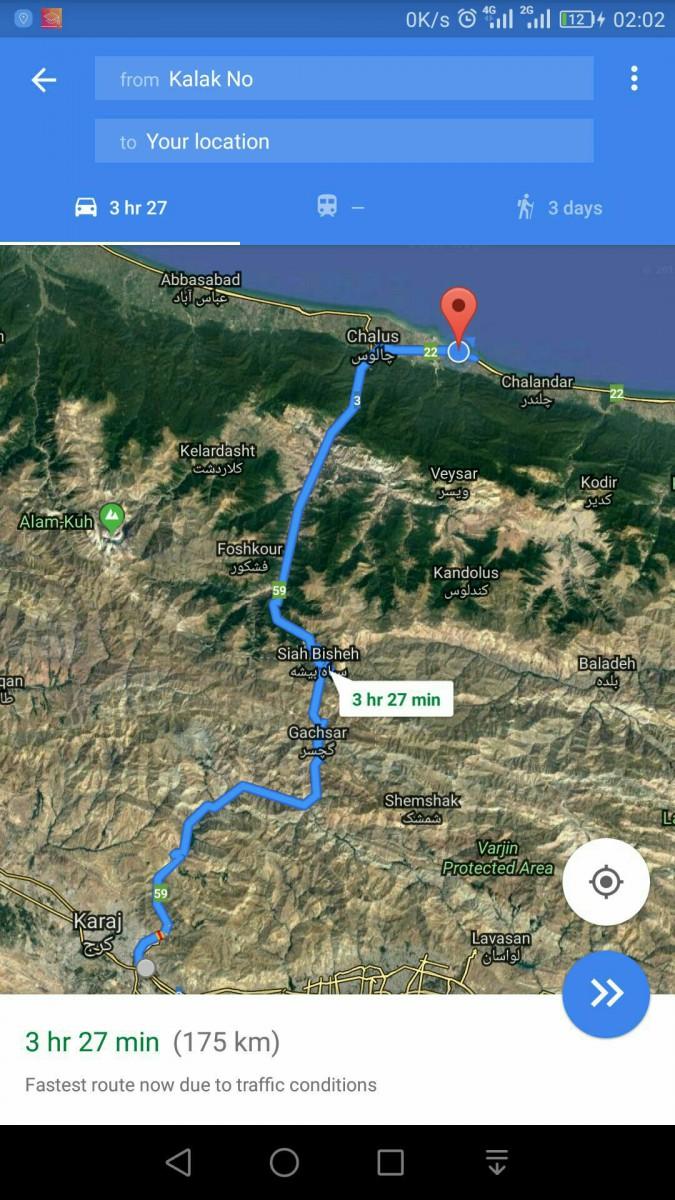The image size is (675, 1200).
Task: Open route details for 3 hr 27 min (175 km)
Action: coord(200,1058)
